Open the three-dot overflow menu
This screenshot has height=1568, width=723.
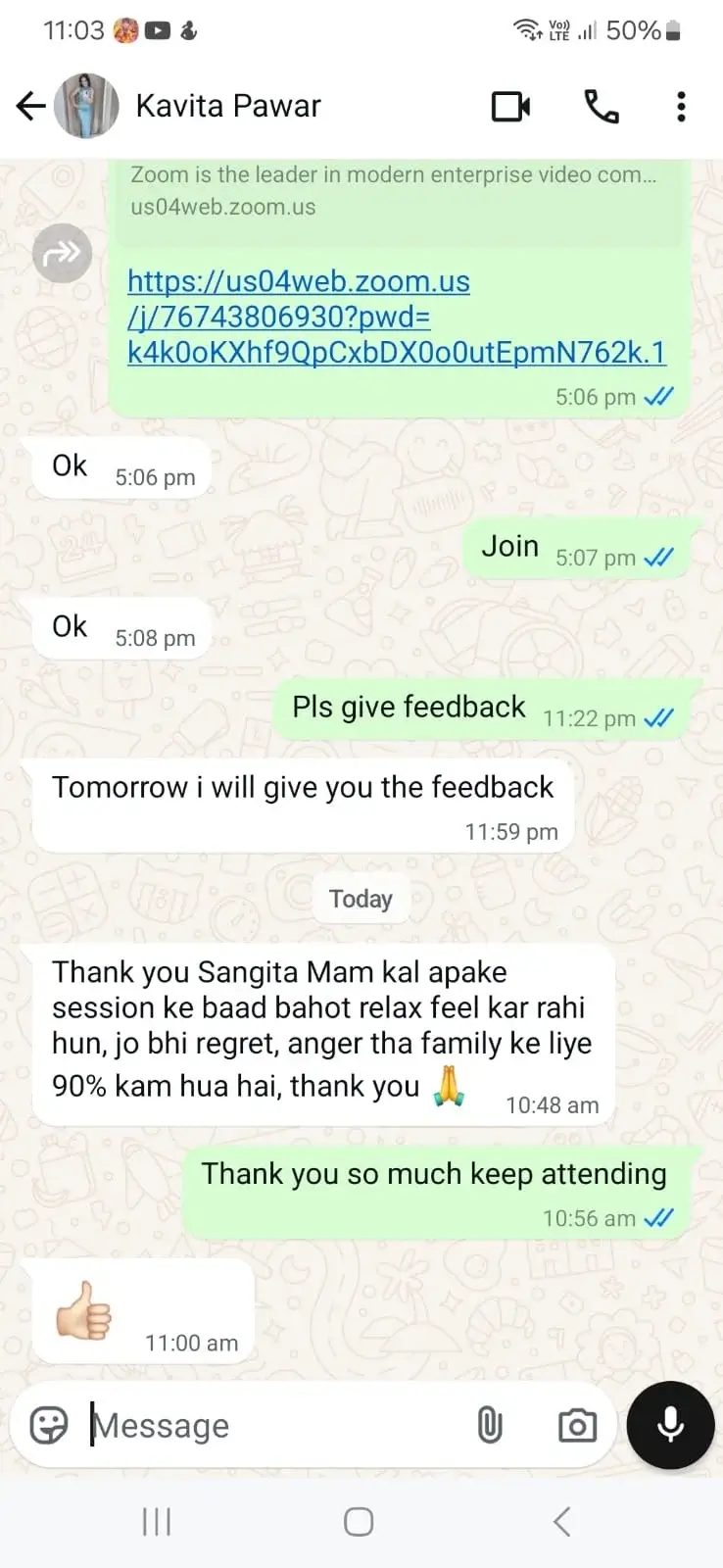(681, 106)
